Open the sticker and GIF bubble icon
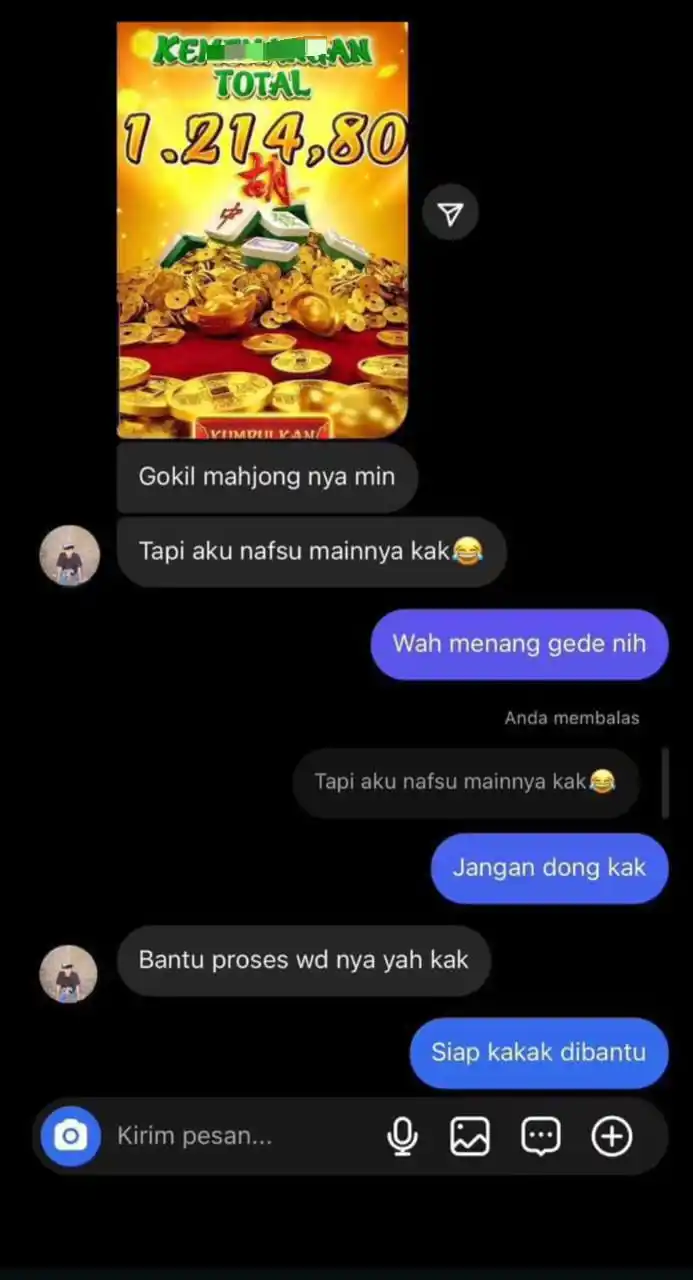 [x=541, y=1136]
